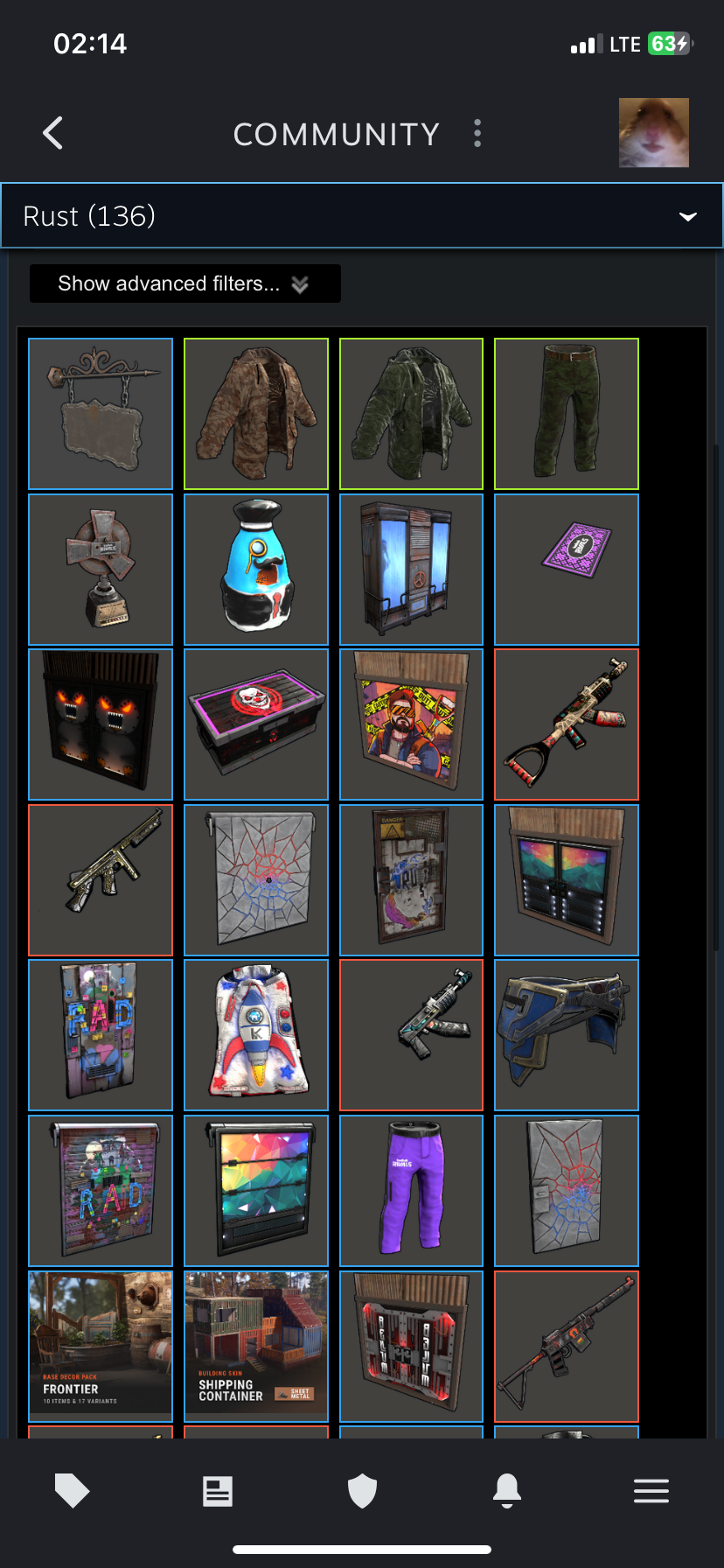This screenshot has width=724, height=1568.
Task: Open the Frontier base decor pack
Action: point(101,1346)
